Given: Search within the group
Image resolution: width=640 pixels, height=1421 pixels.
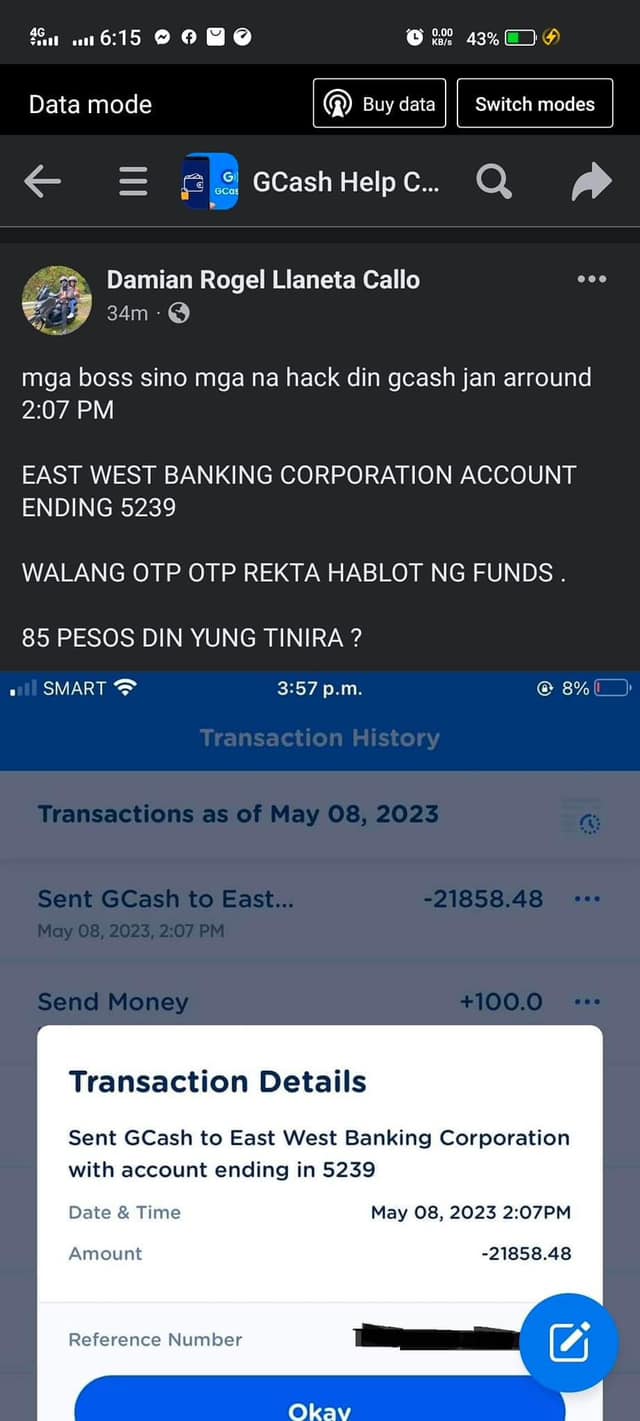Looking at the screenshot, I should pyautogui.click(x=494, y=182).
